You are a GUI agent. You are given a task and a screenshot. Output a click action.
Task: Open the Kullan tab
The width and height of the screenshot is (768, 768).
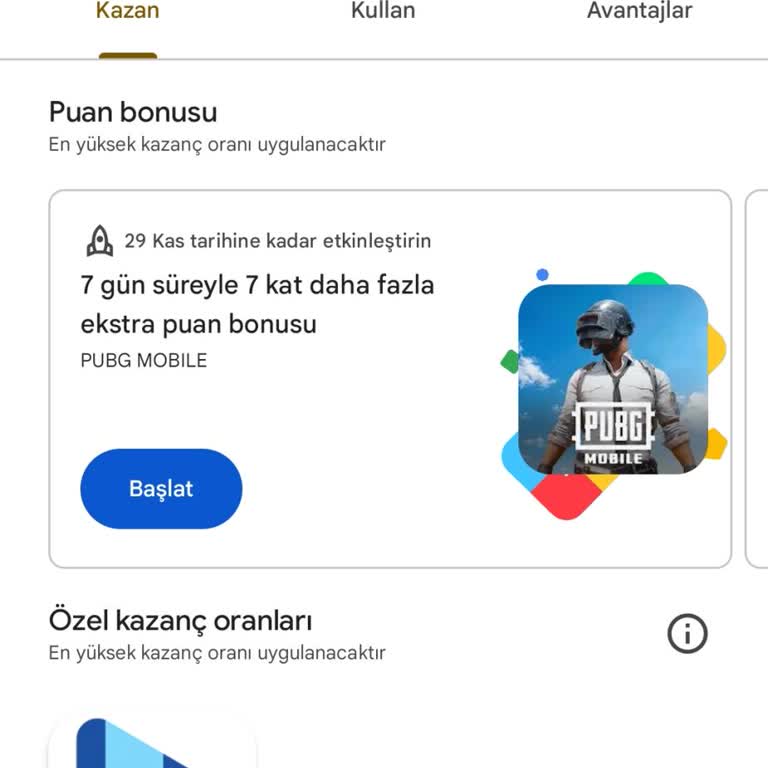tap(383, 13)
